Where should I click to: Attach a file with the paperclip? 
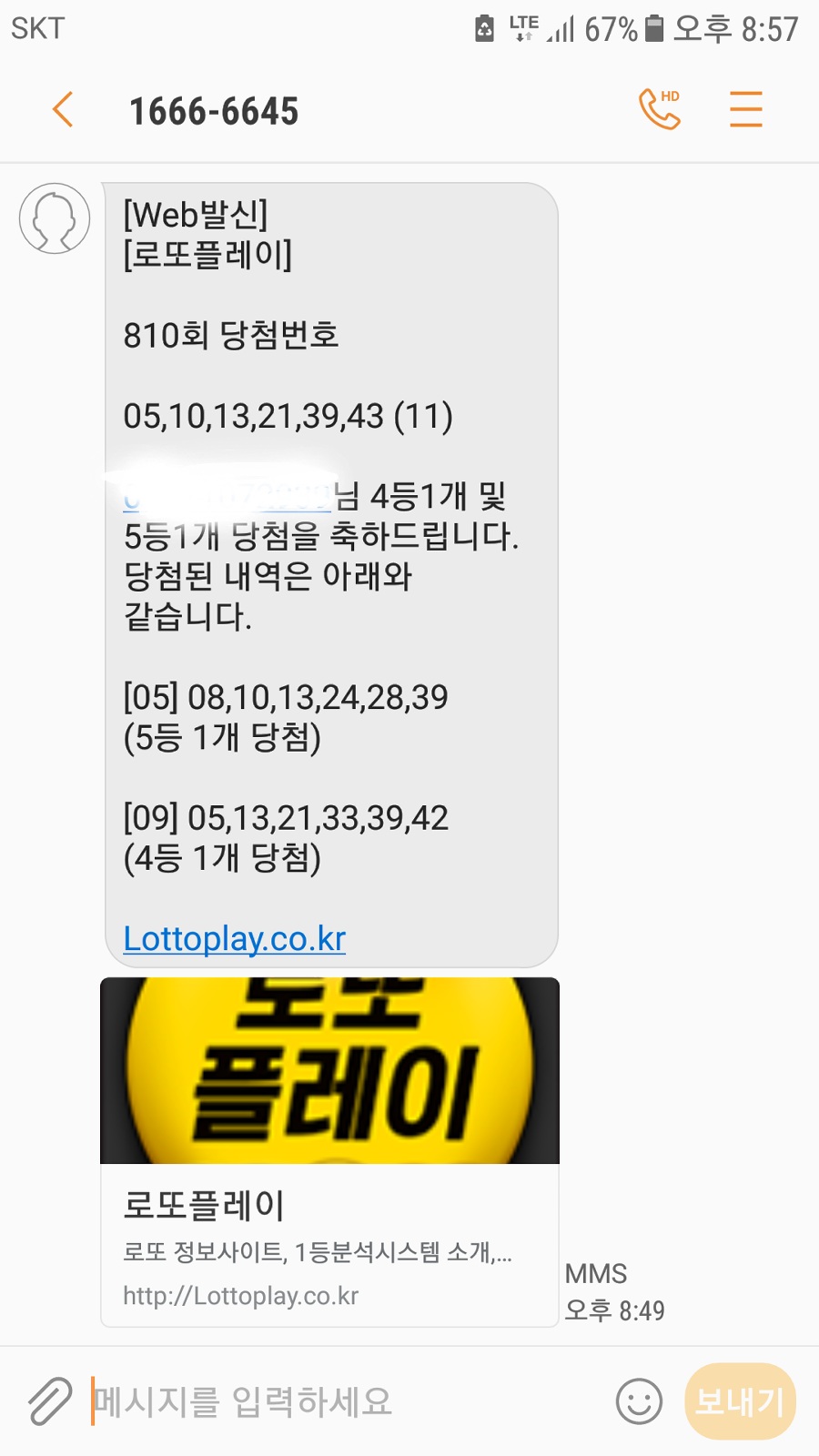coord(49,1400)
